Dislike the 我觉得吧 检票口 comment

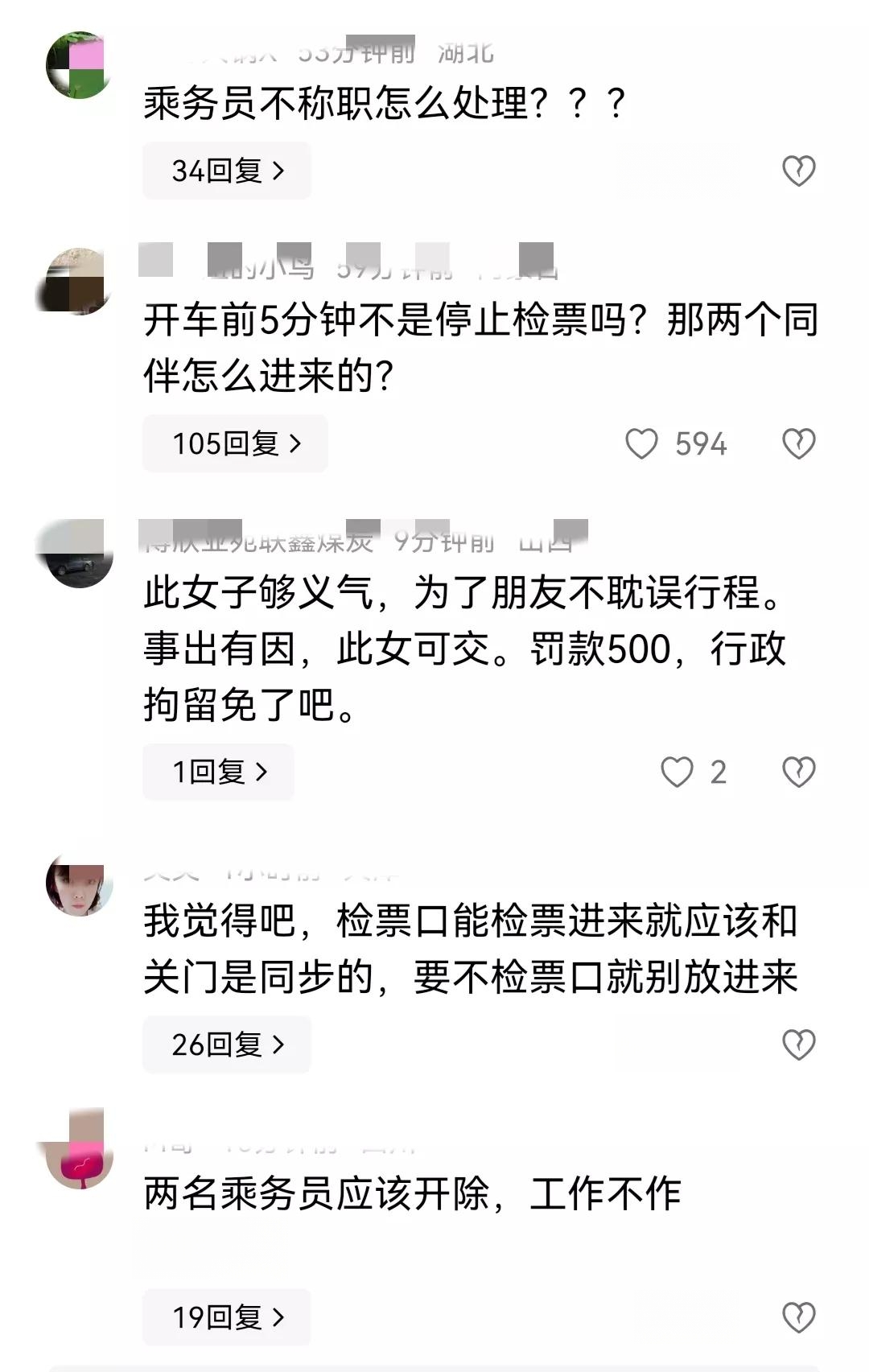coord(798,1044)
